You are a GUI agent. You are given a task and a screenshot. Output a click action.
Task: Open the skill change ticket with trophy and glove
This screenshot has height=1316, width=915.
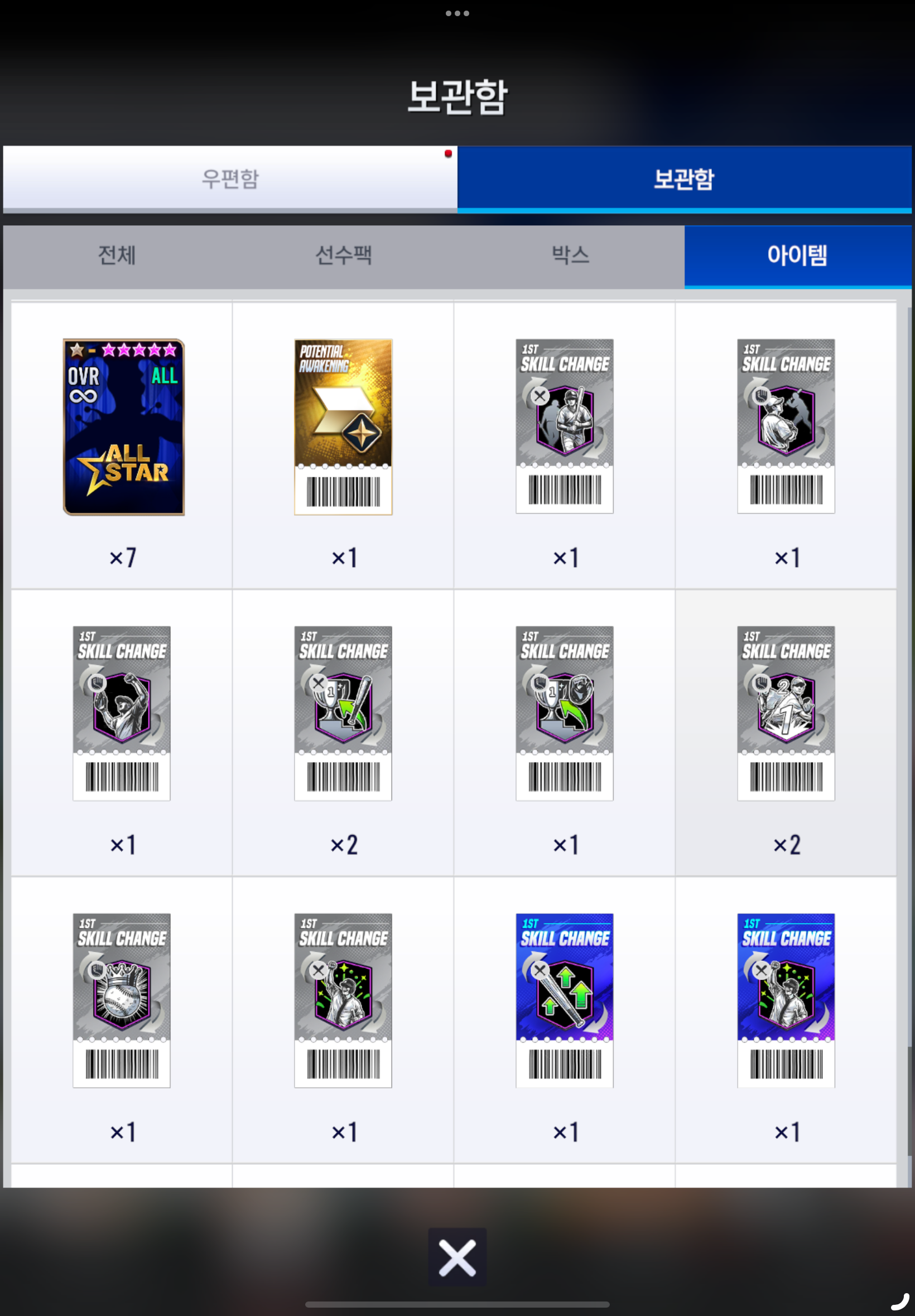click(564, 713)
